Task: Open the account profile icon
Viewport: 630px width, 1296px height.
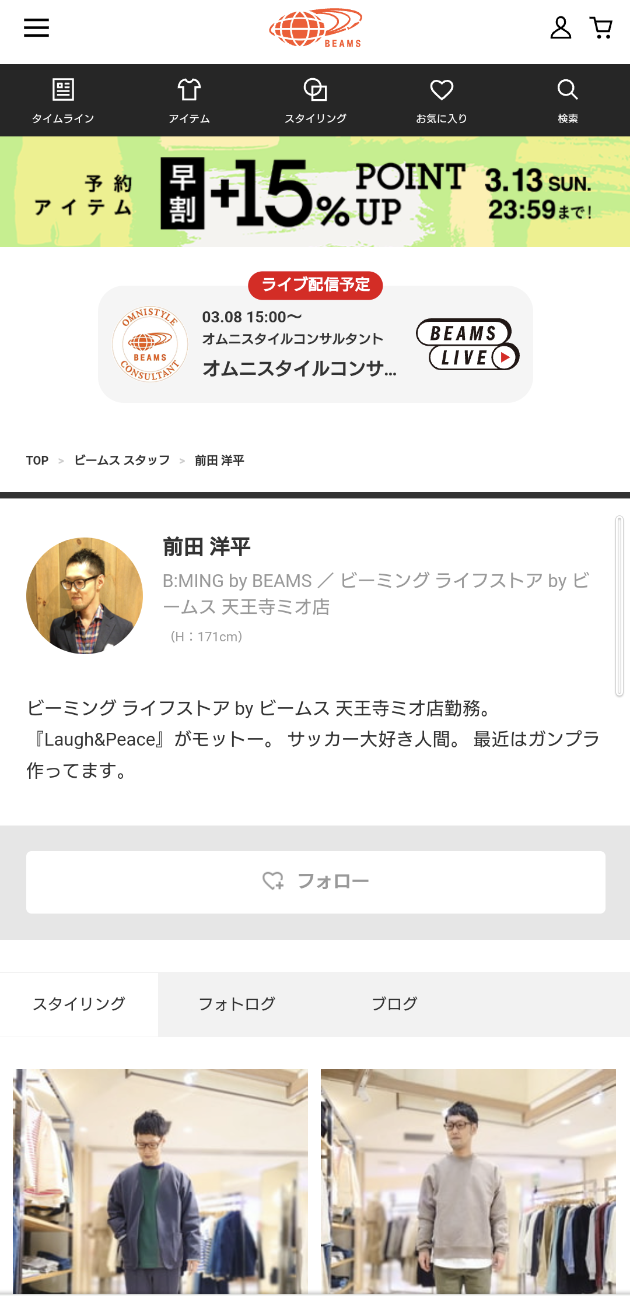Action: [561, 28]
